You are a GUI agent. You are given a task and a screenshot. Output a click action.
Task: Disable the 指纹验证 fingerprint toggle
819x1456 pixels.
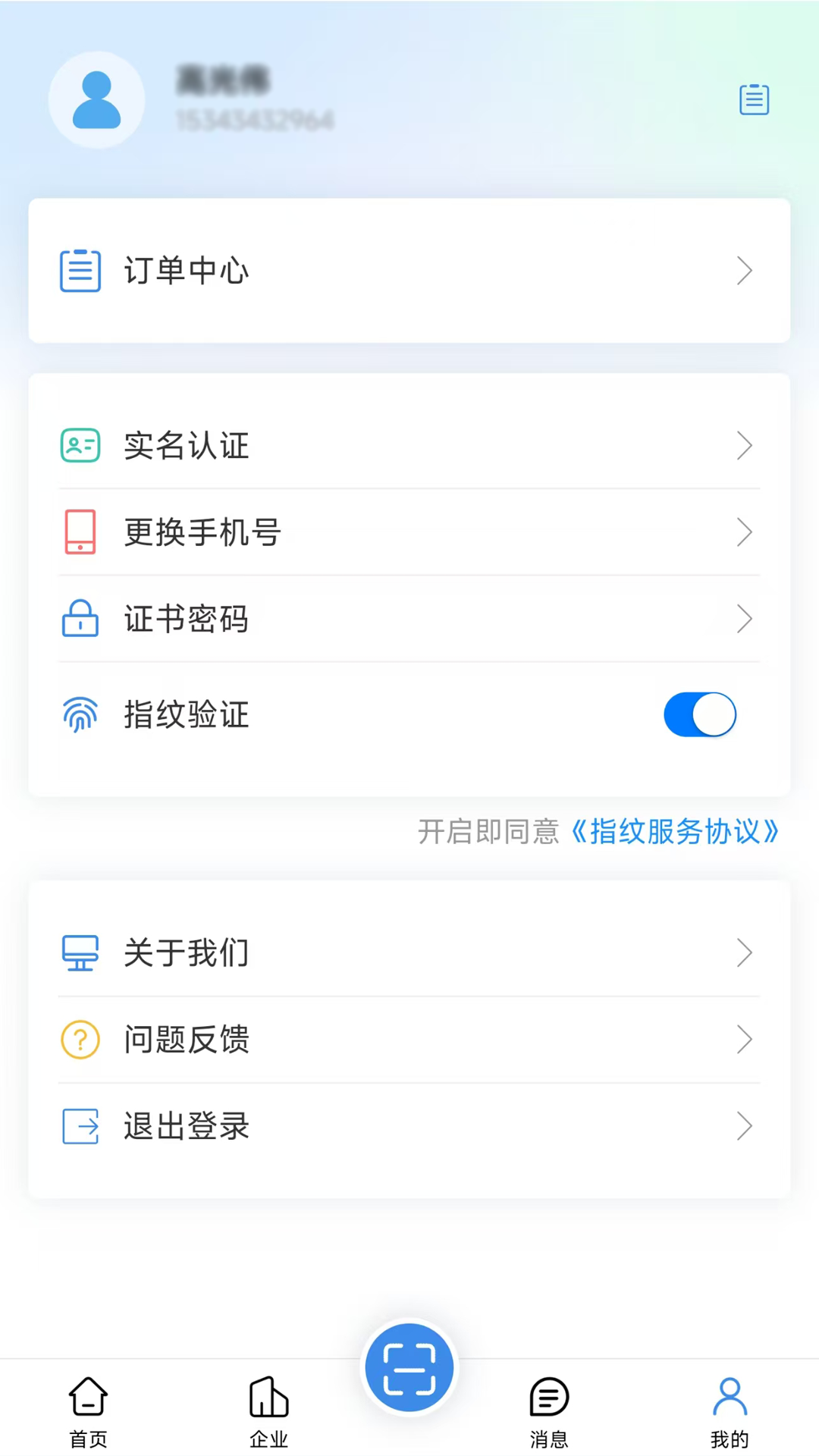(699, 714)
